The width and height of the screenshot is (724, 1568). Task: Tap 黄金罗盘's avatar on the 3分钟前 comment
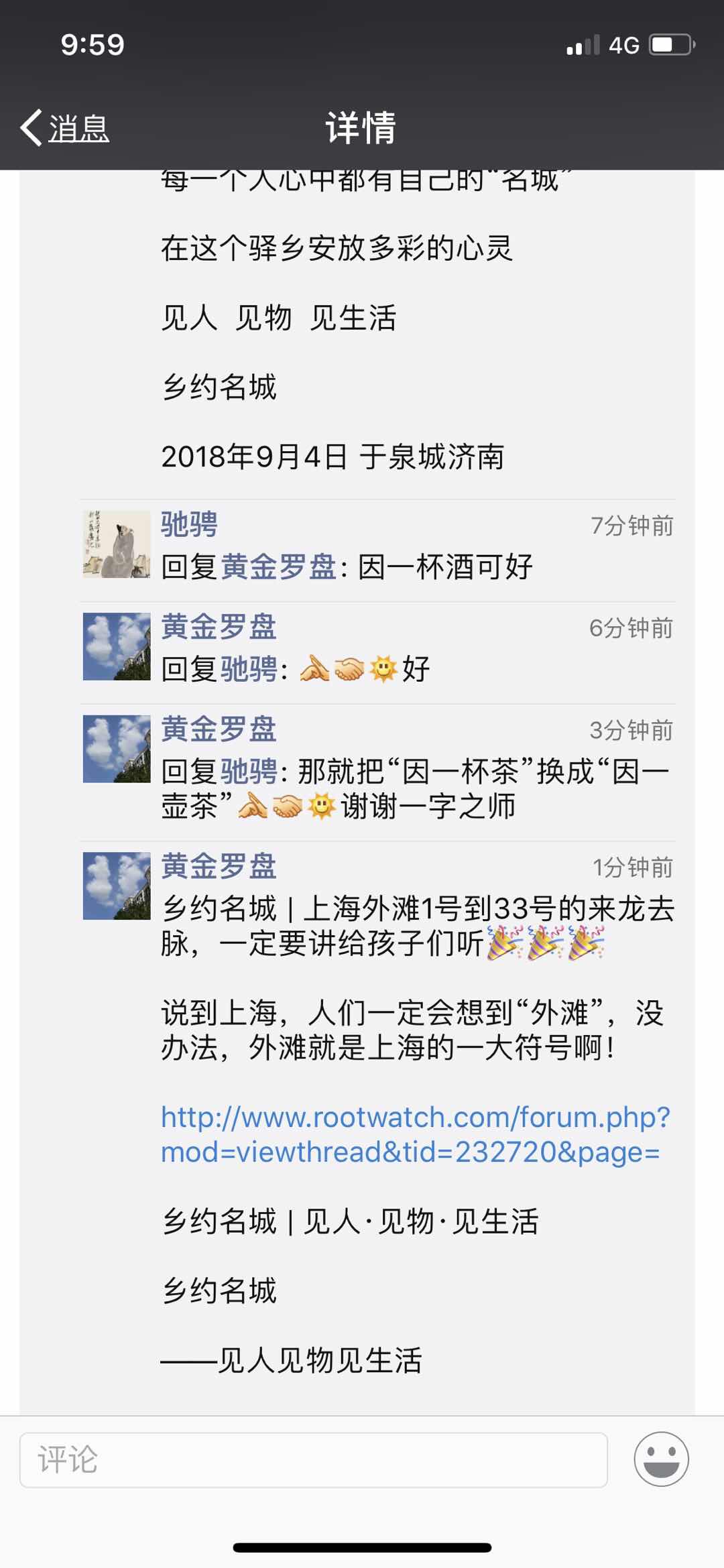(x=117, y=749)
